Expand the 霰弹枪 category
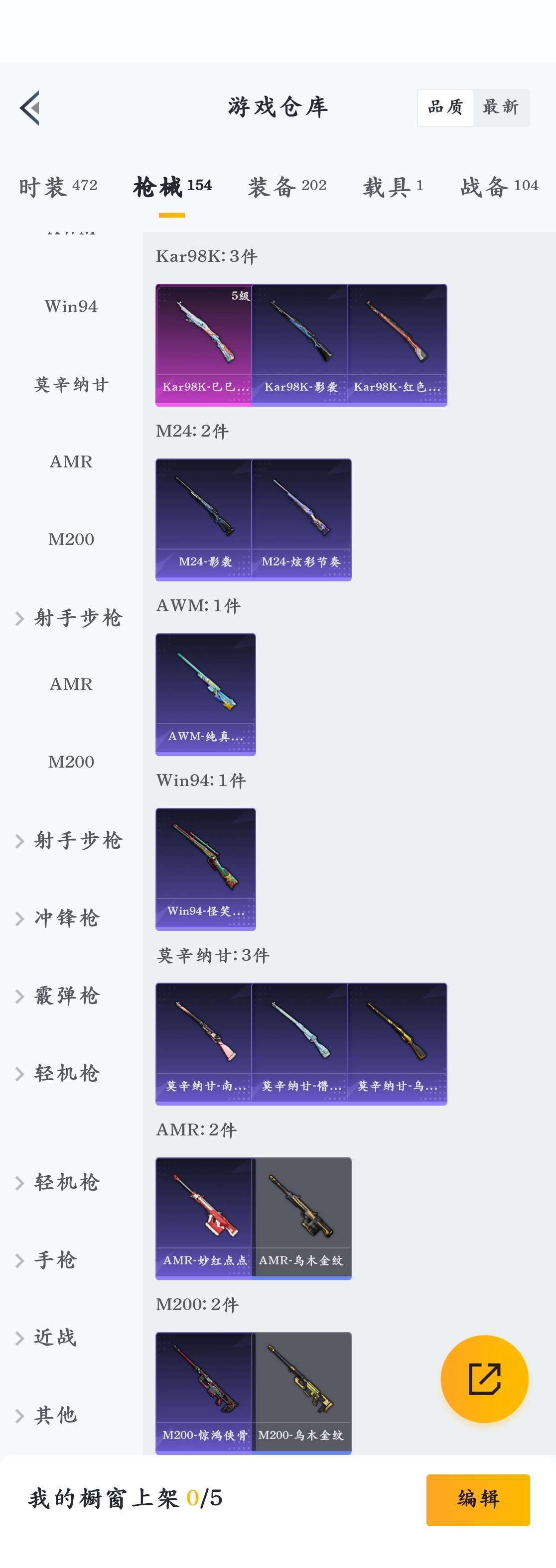 [x=66, y=996]
